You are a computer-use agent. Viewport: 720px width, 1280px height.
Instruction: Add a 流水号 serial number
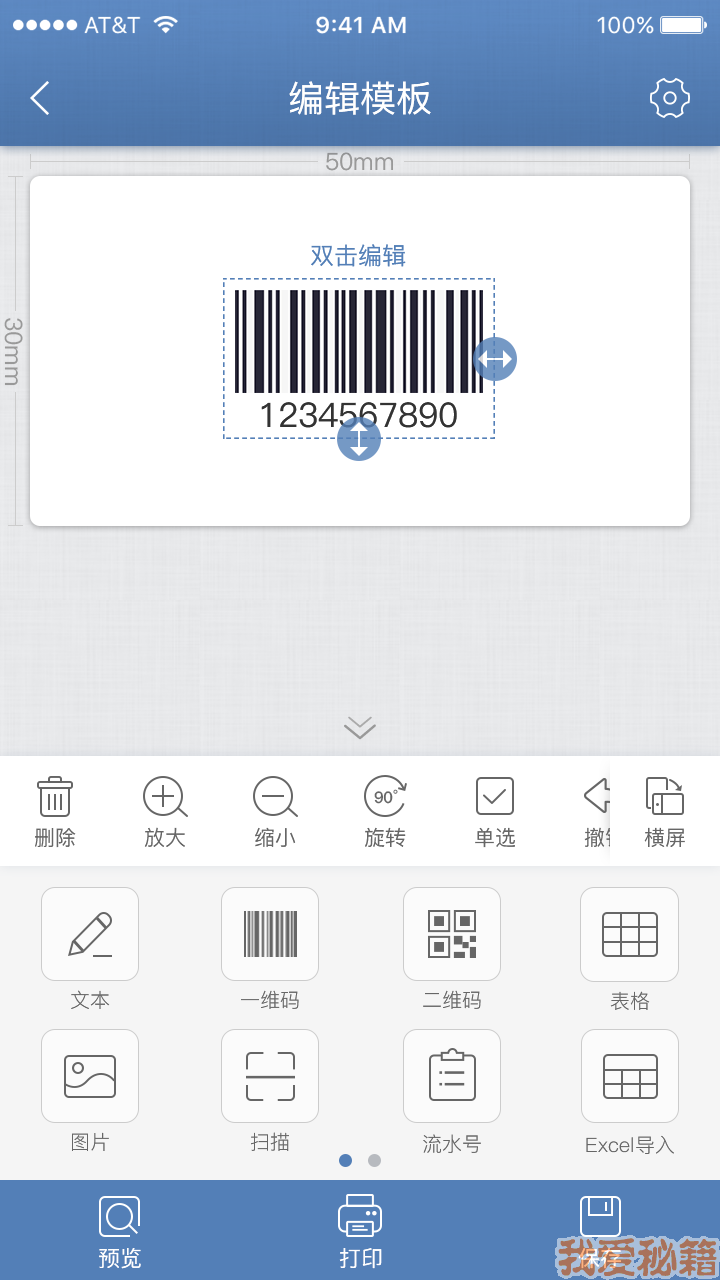pyautogui.click(x=452, y=1076)
